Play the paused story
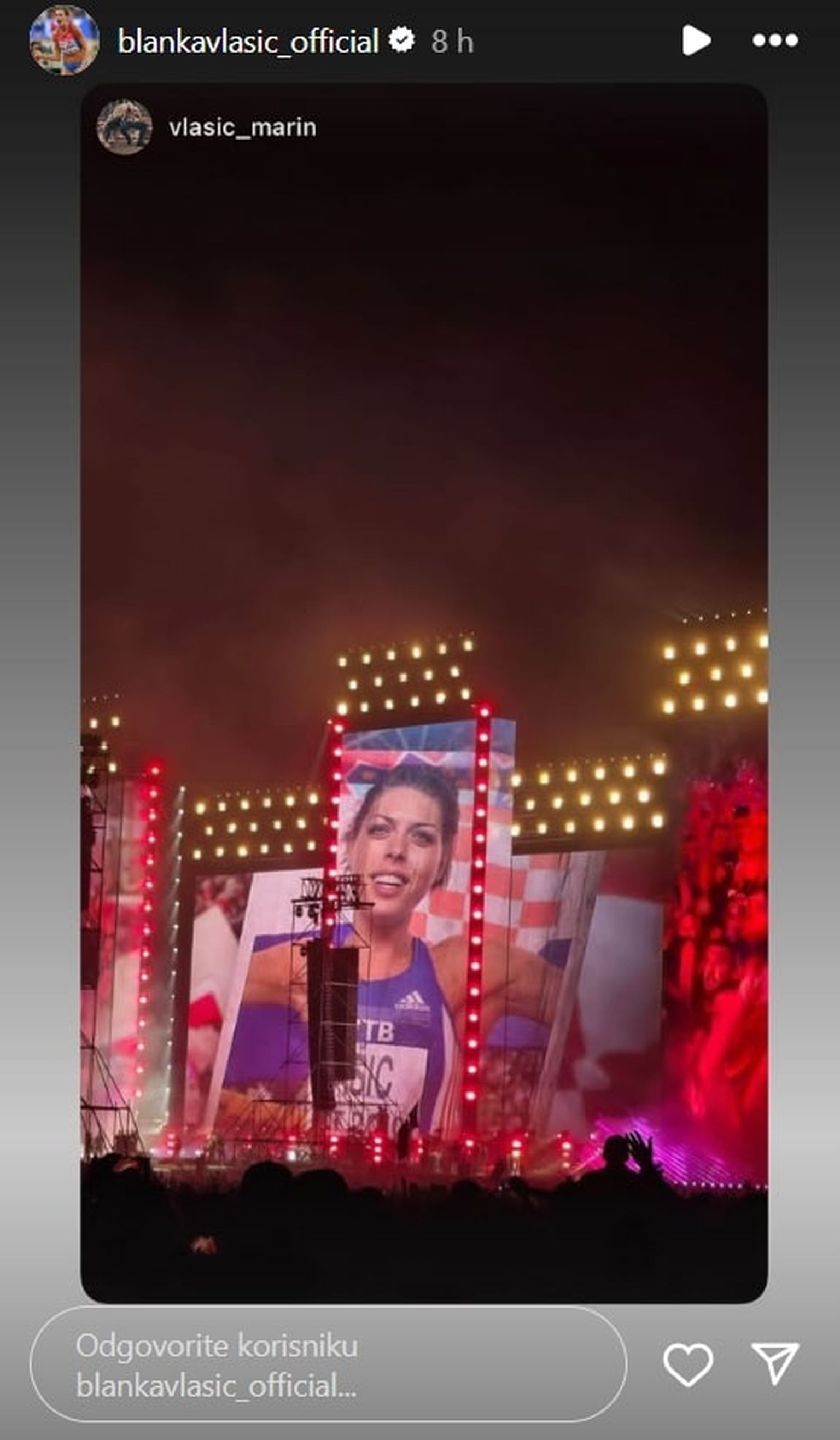 tap(696, 40)
